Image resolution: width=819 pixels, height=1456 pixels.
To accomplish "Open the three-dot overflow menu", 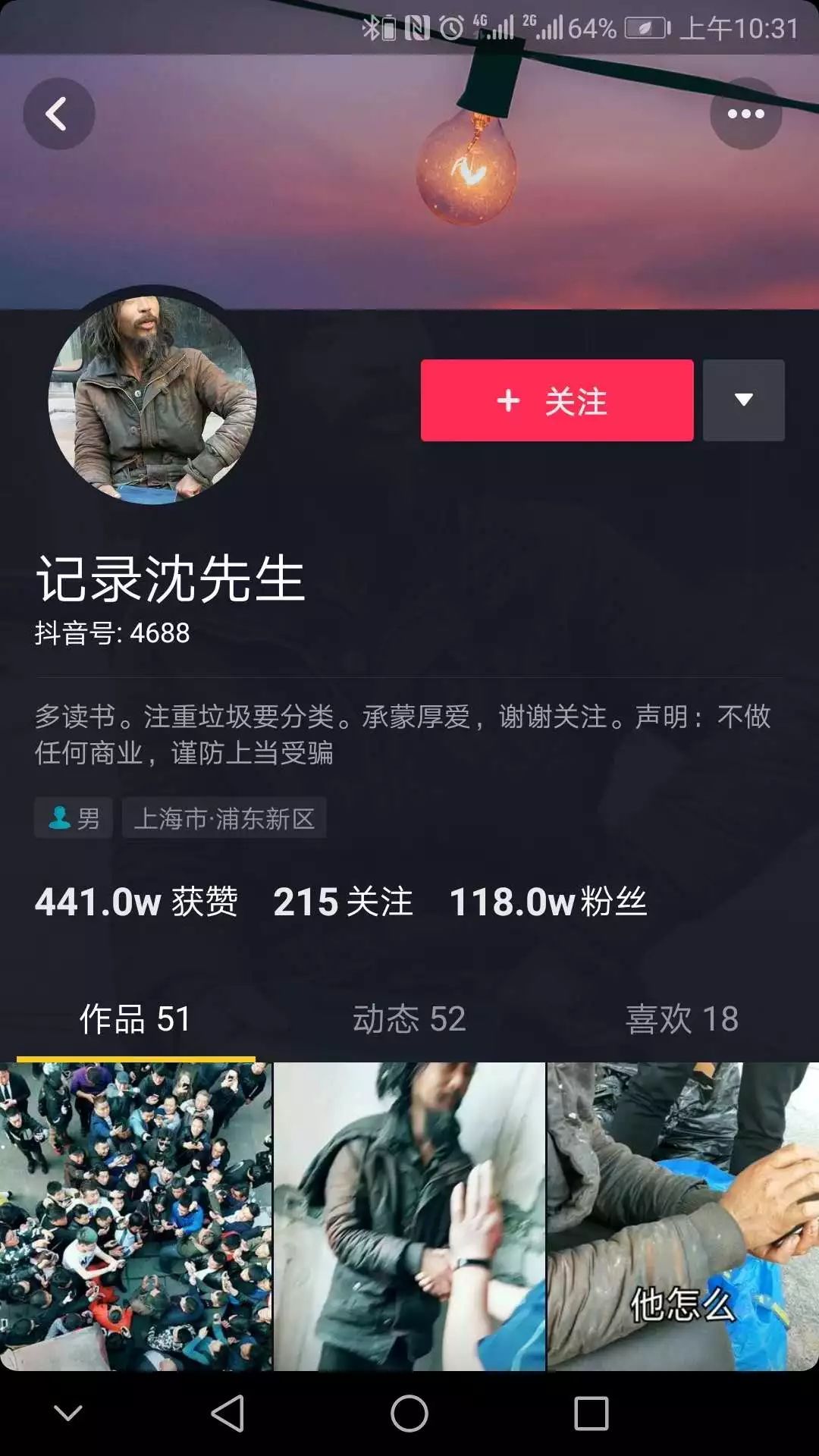I will click(x=745, y=114).
